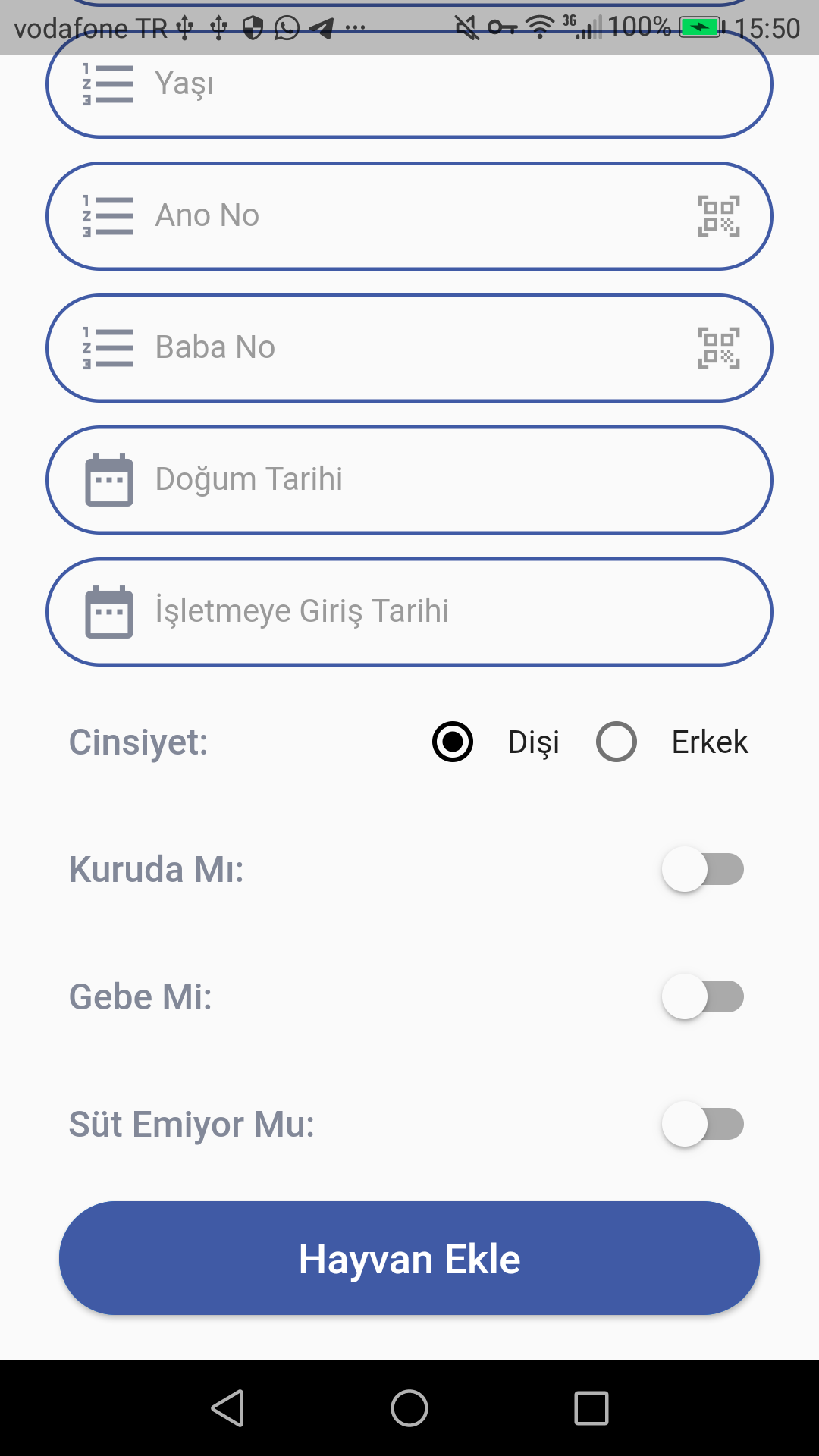Enable the Süt Emiyor Mu switch
This screenshot has width=819, height=1456.
(702, 1124)
